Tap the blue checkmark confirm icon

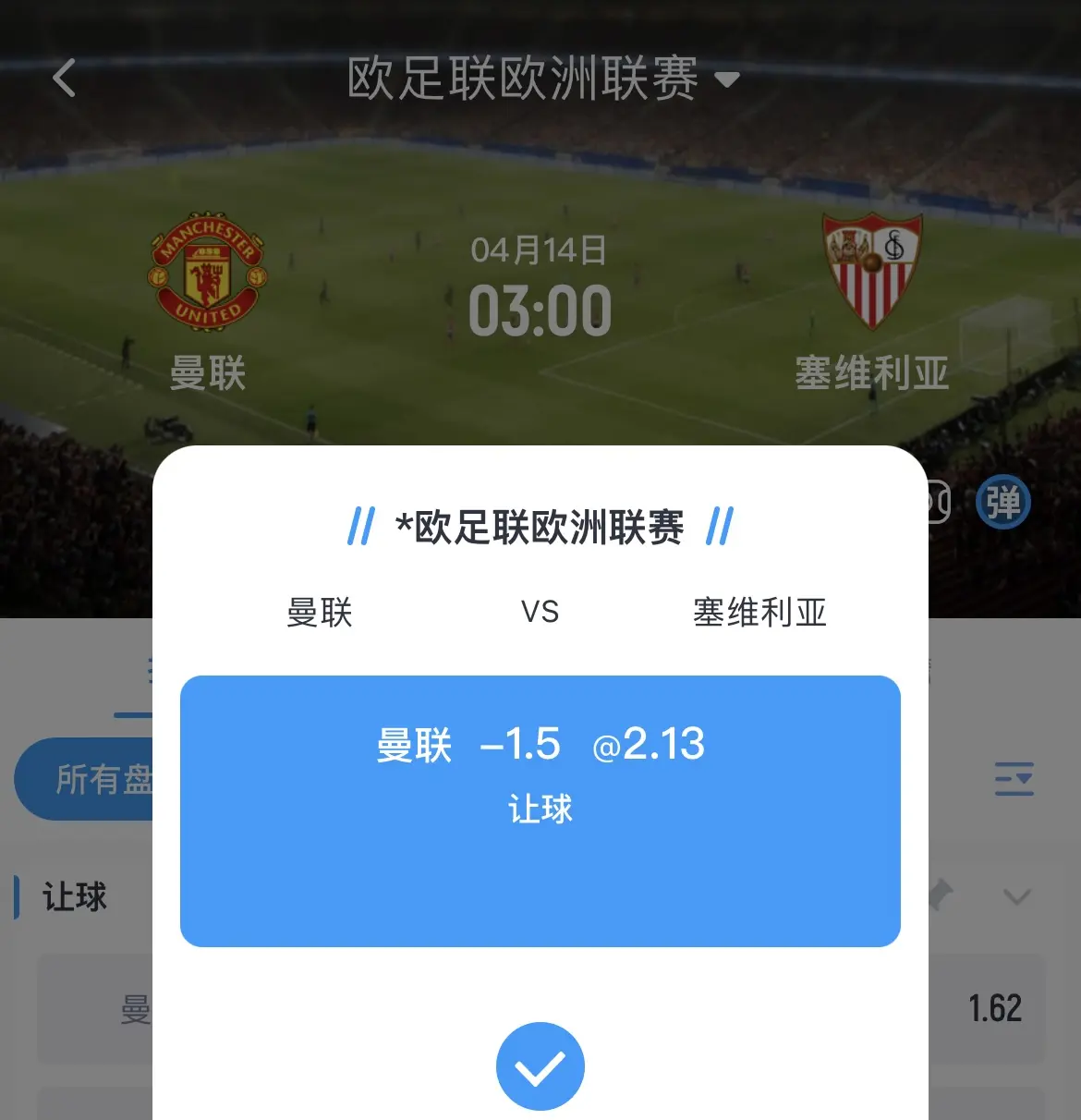point(540,1066)
